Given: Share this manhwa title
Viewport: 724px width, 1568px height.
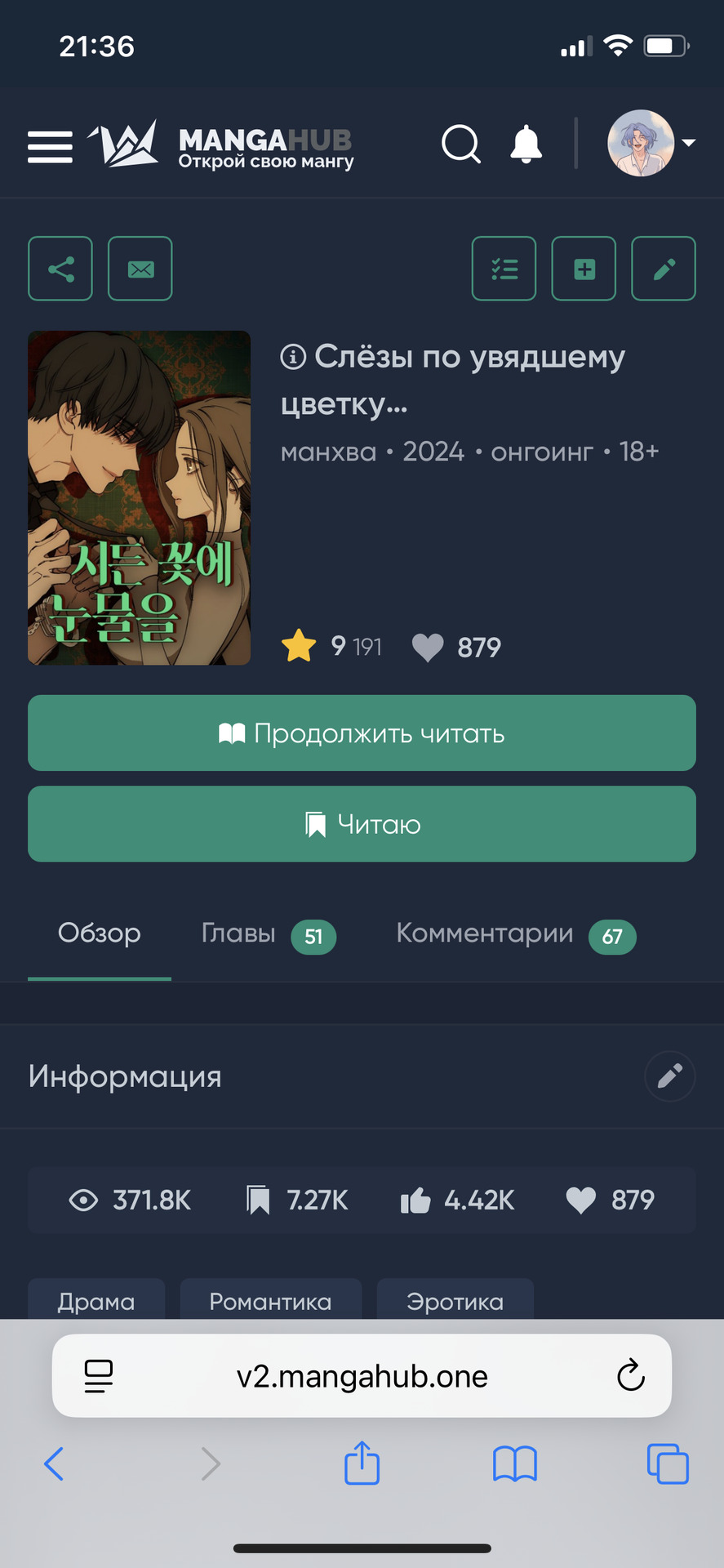Looking at the screenshot, I should click(x=60, y=269).
